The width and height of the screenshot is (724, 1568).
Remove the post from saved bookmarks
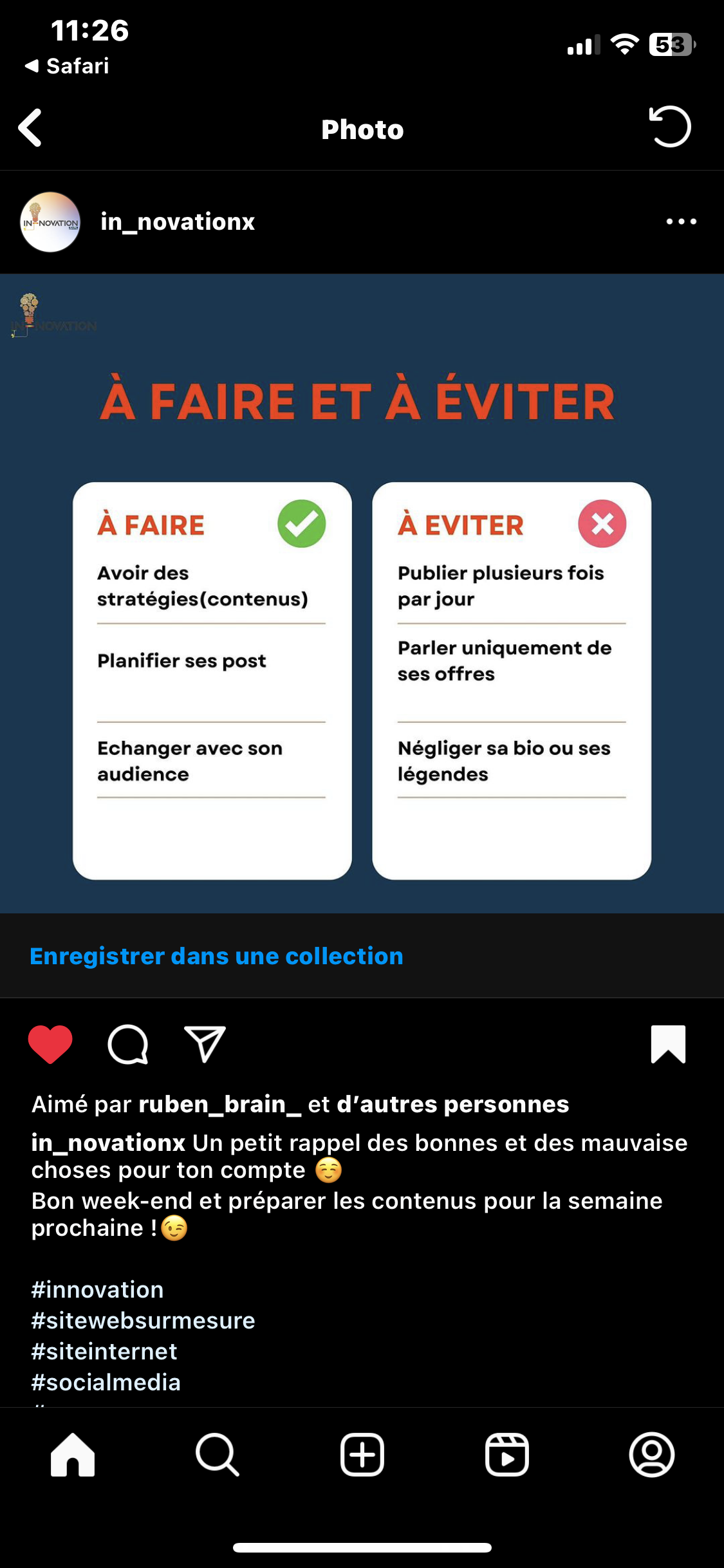point(668,1044)
